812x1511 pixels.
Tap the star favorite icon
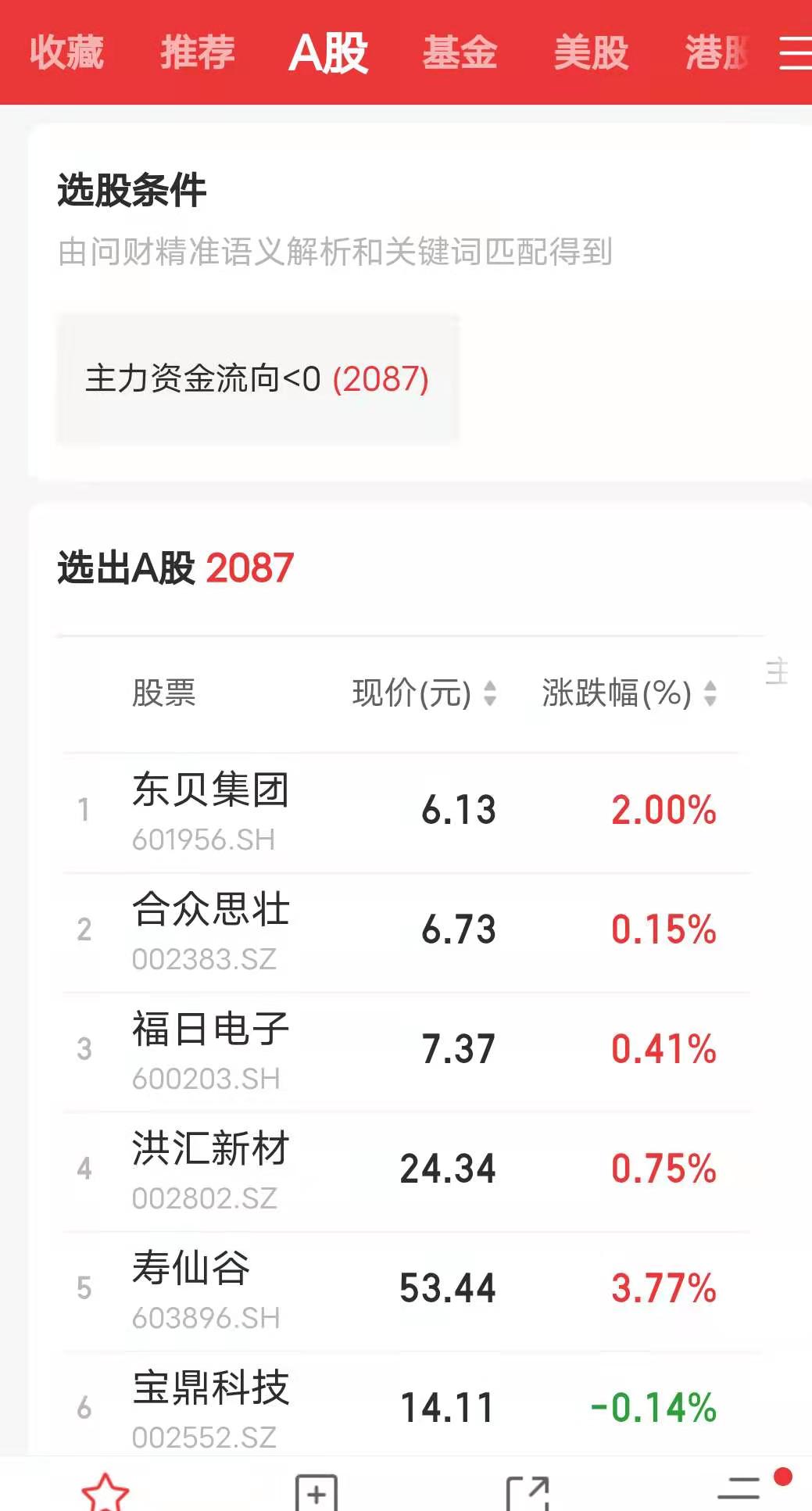(x=106, y=1491)
